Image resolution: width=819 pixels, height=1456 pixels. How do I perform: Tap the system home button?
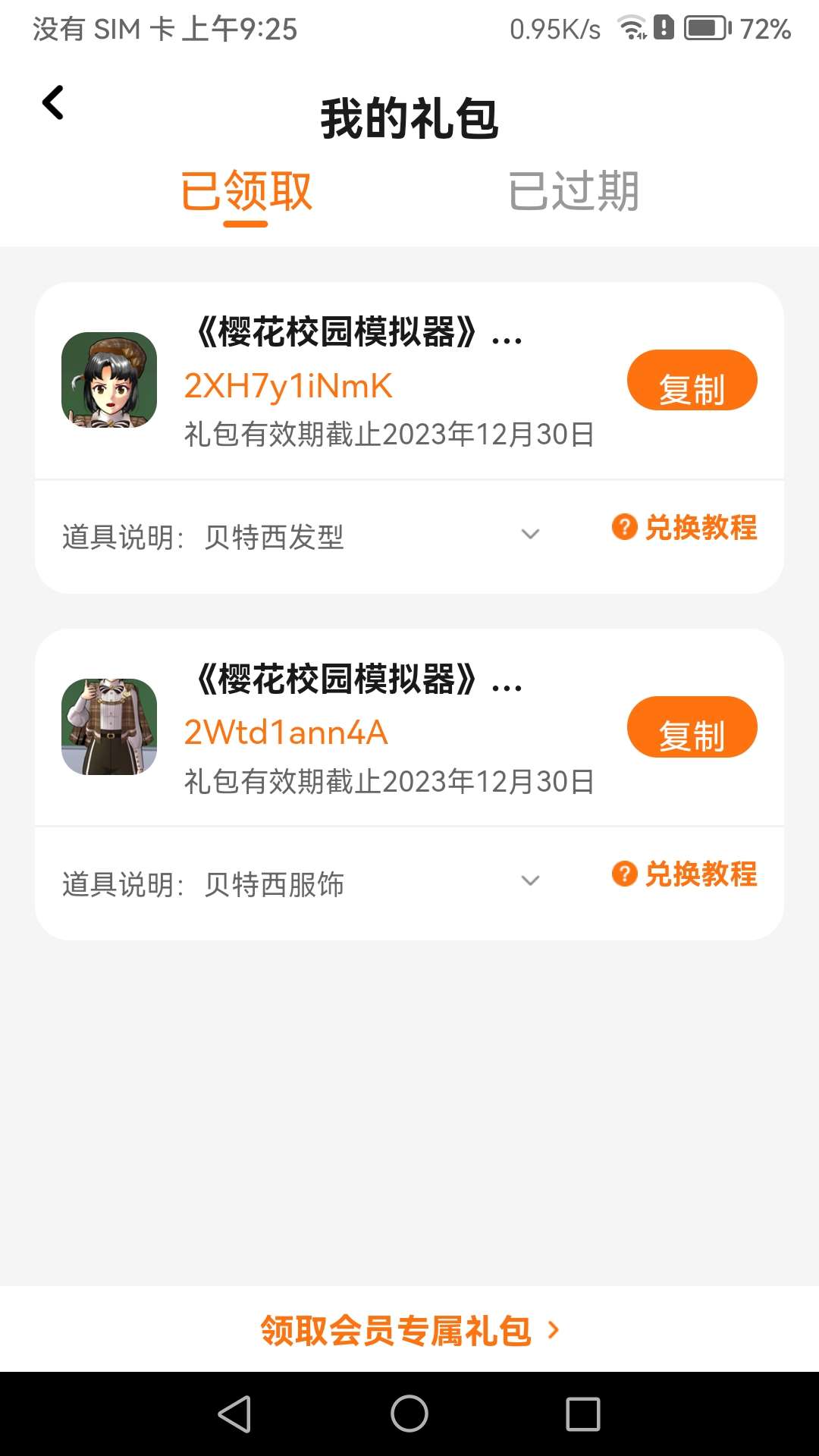click(x=409, y=1414)
